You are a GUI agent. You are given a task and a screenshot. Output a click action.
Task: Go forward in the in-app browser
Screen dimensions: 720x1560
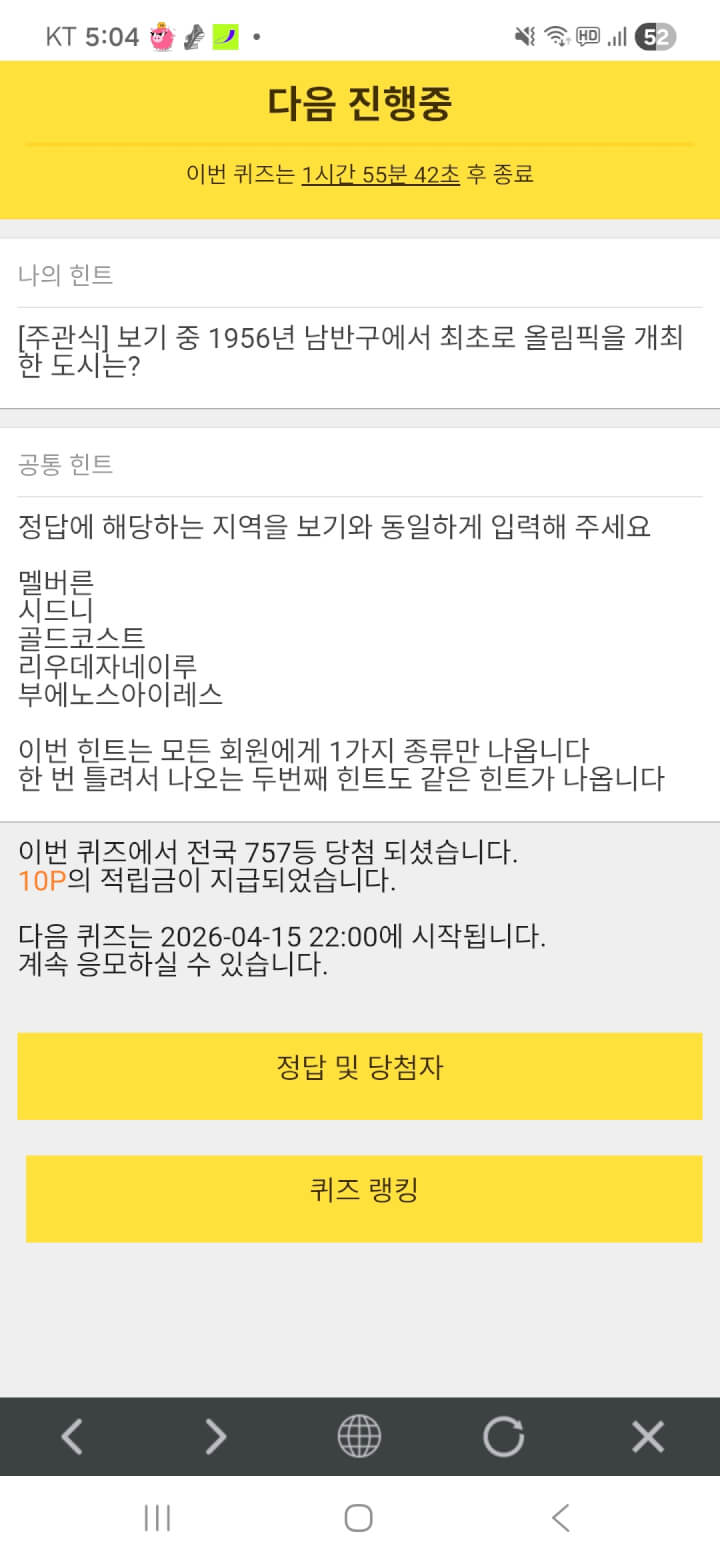pyautogui.click(x=215, y=1437)
